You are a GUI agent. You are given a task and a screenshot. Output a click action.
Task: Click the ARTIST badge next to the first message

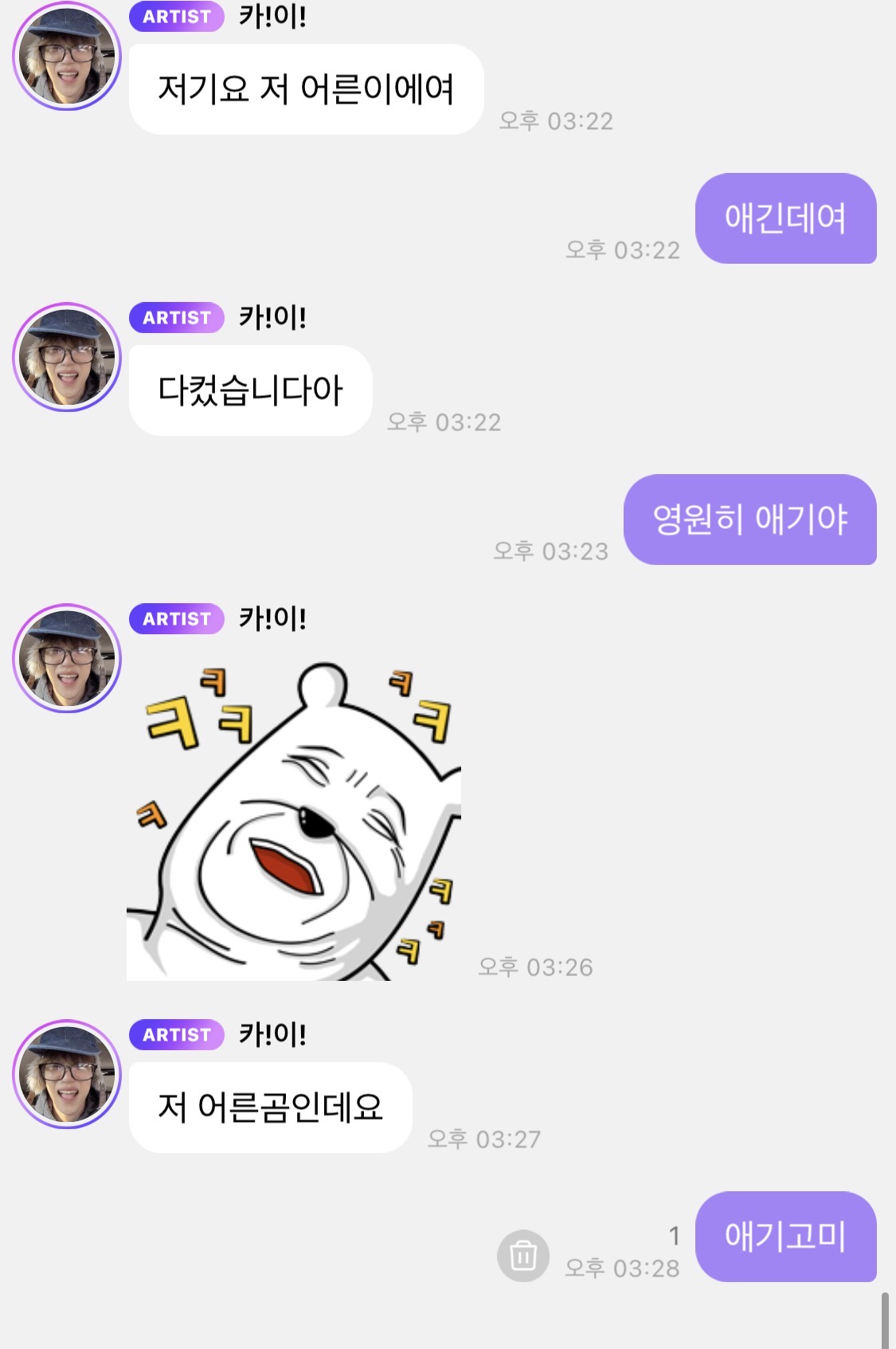(x=176, y=18)
